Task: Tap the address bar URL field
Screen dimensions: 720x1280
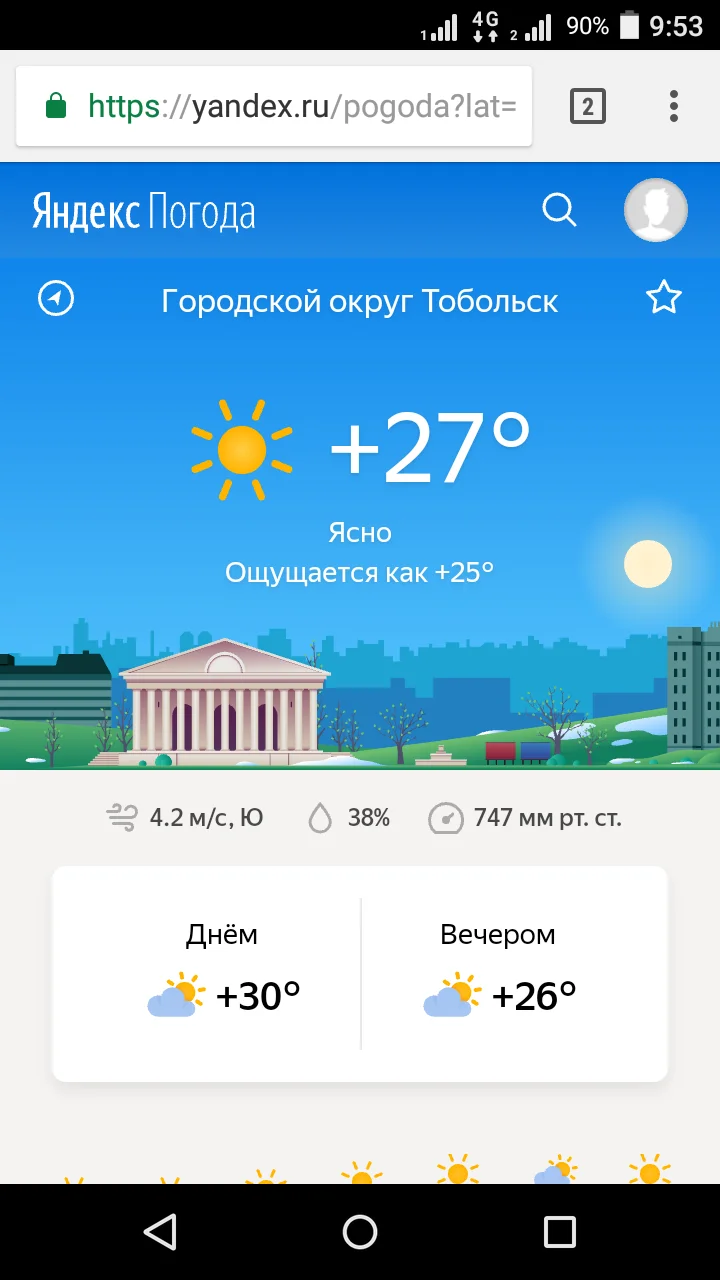Action: (300, 105)
